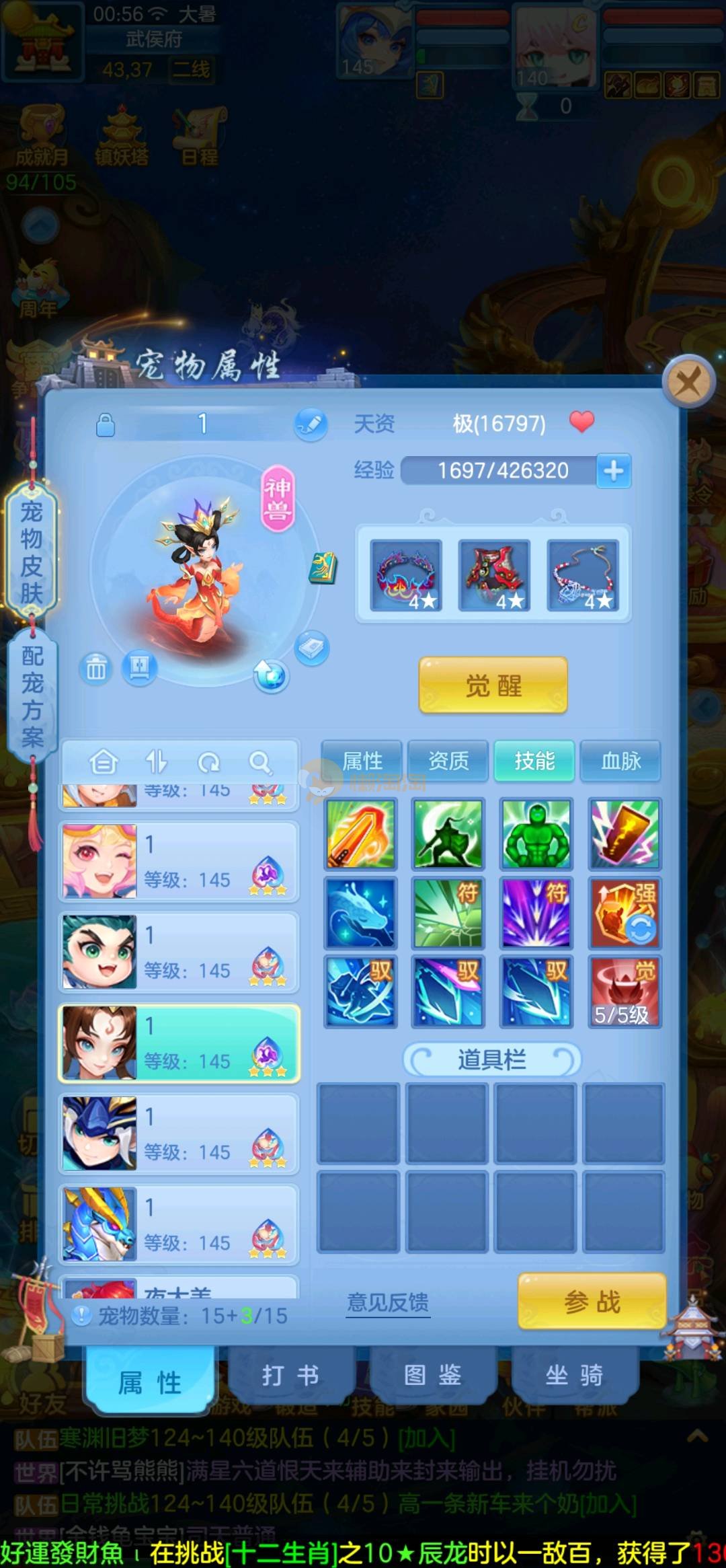Tap the plus button beside experience bar

pyautogui.click(x=613, y=470)
